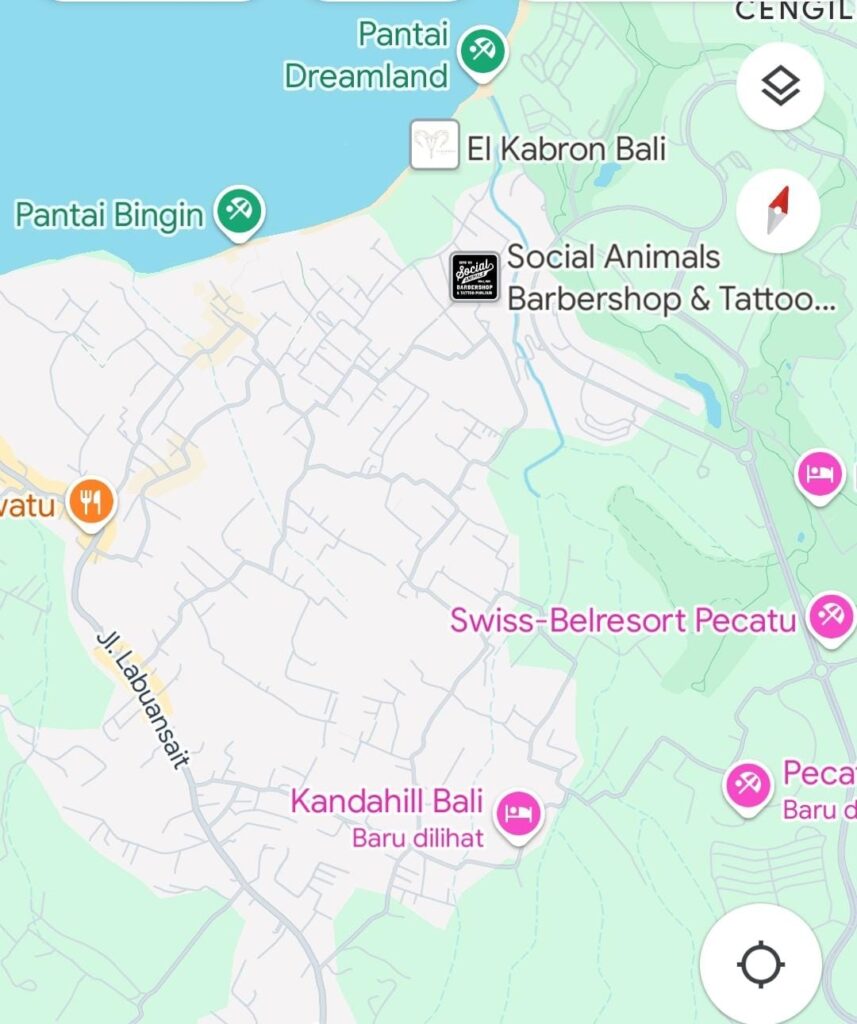The height and width of the screenshot is (1024, 857).
Task: Tap the orange restaurant pin
Action: [91, 500]
